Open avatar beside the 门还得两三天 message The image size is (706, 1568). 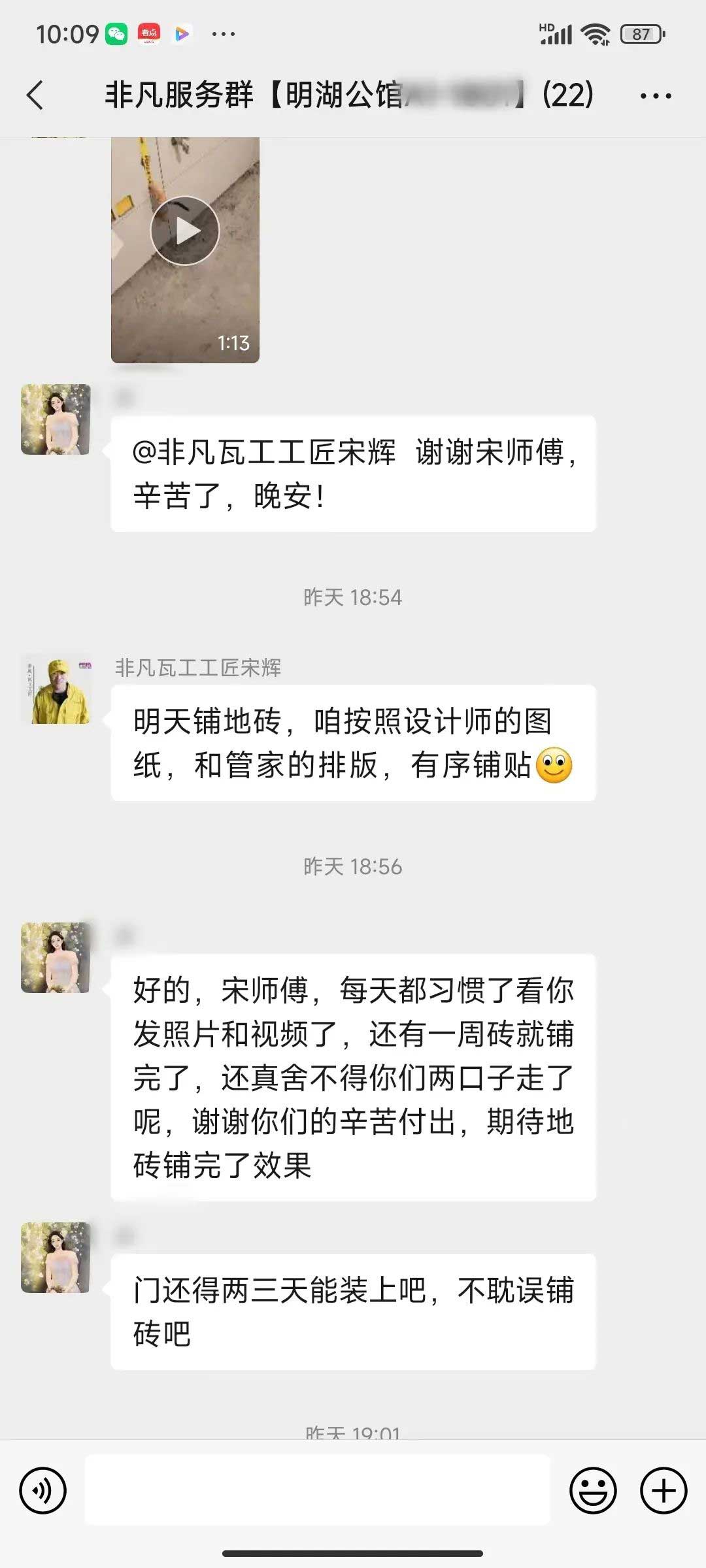coord(56,1257)
